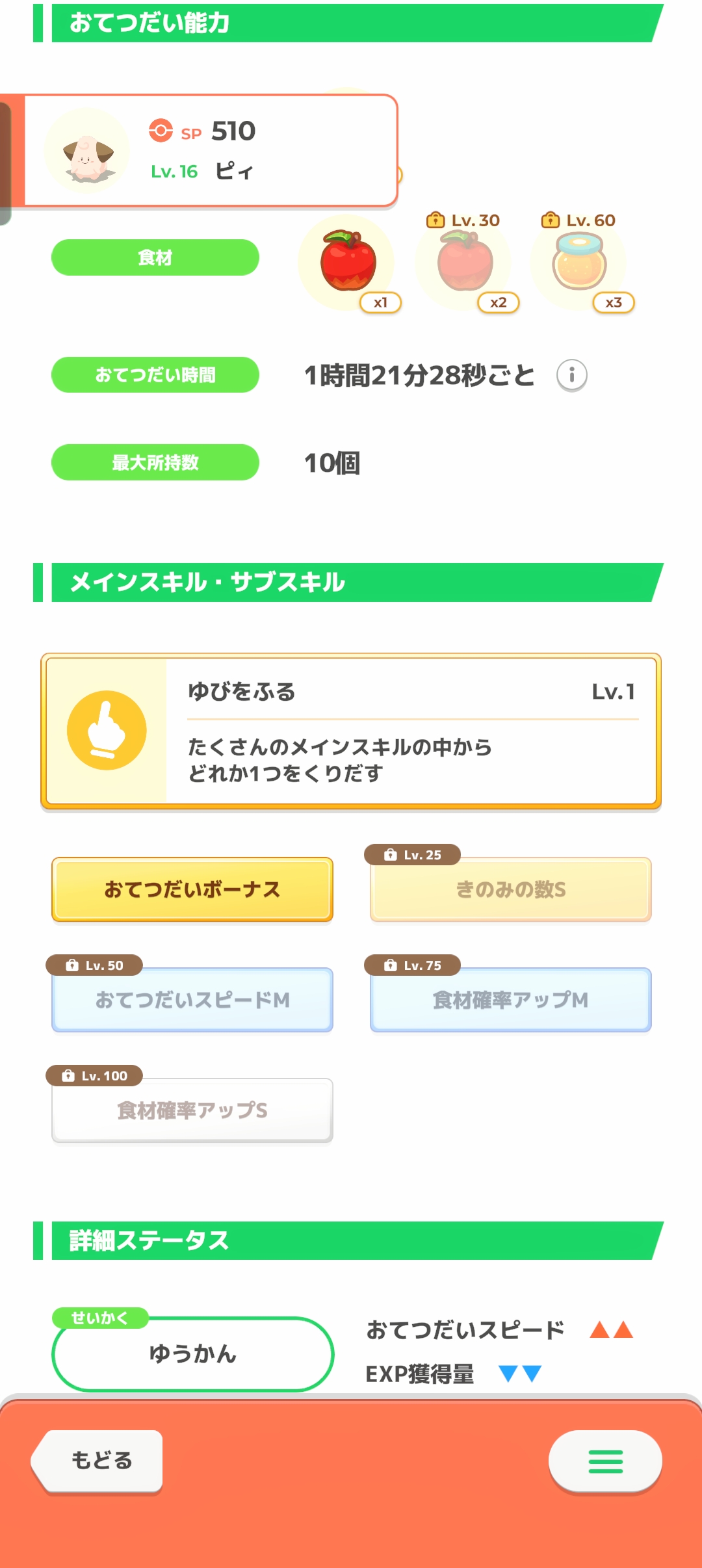Select the 食材 label tab

154,257
